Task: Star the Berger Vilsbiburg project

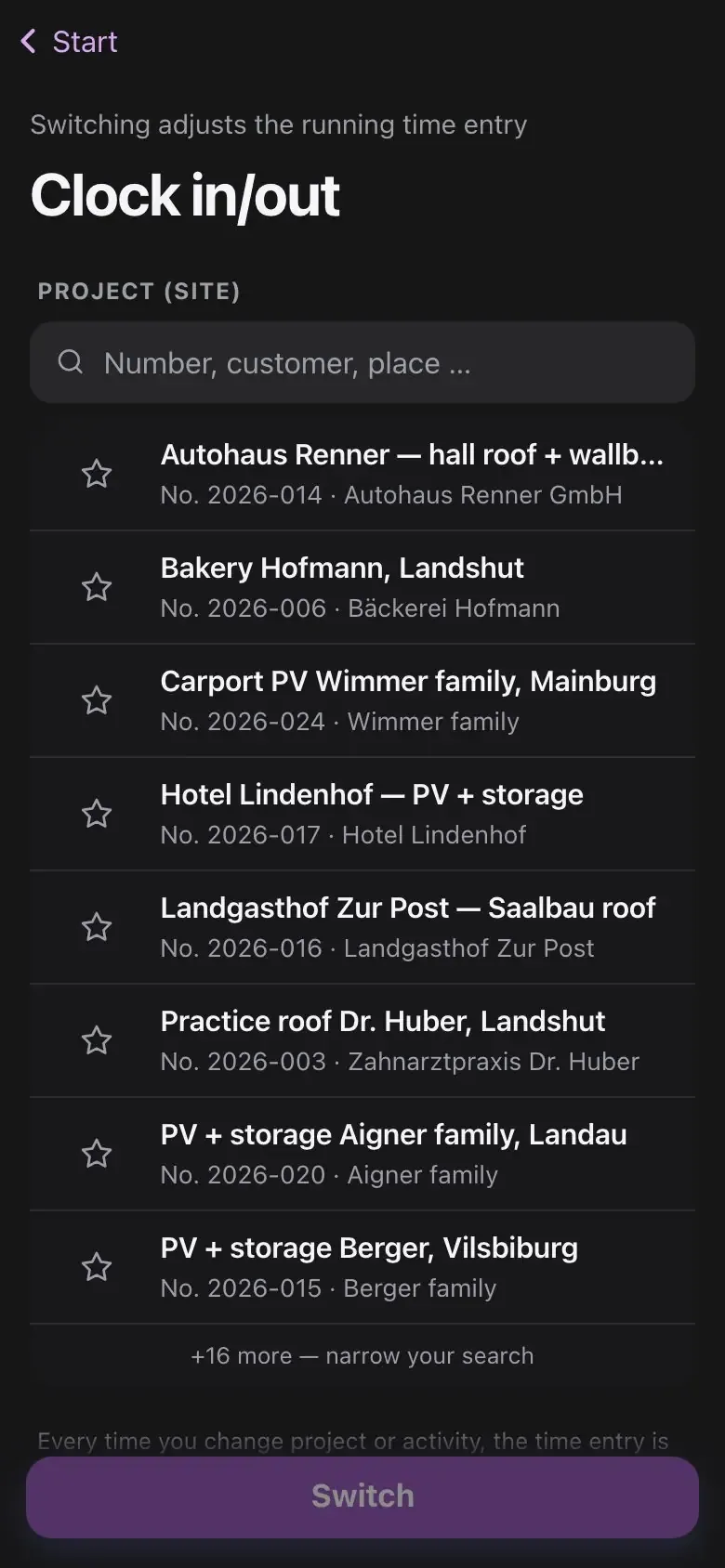Action: 97,1267
